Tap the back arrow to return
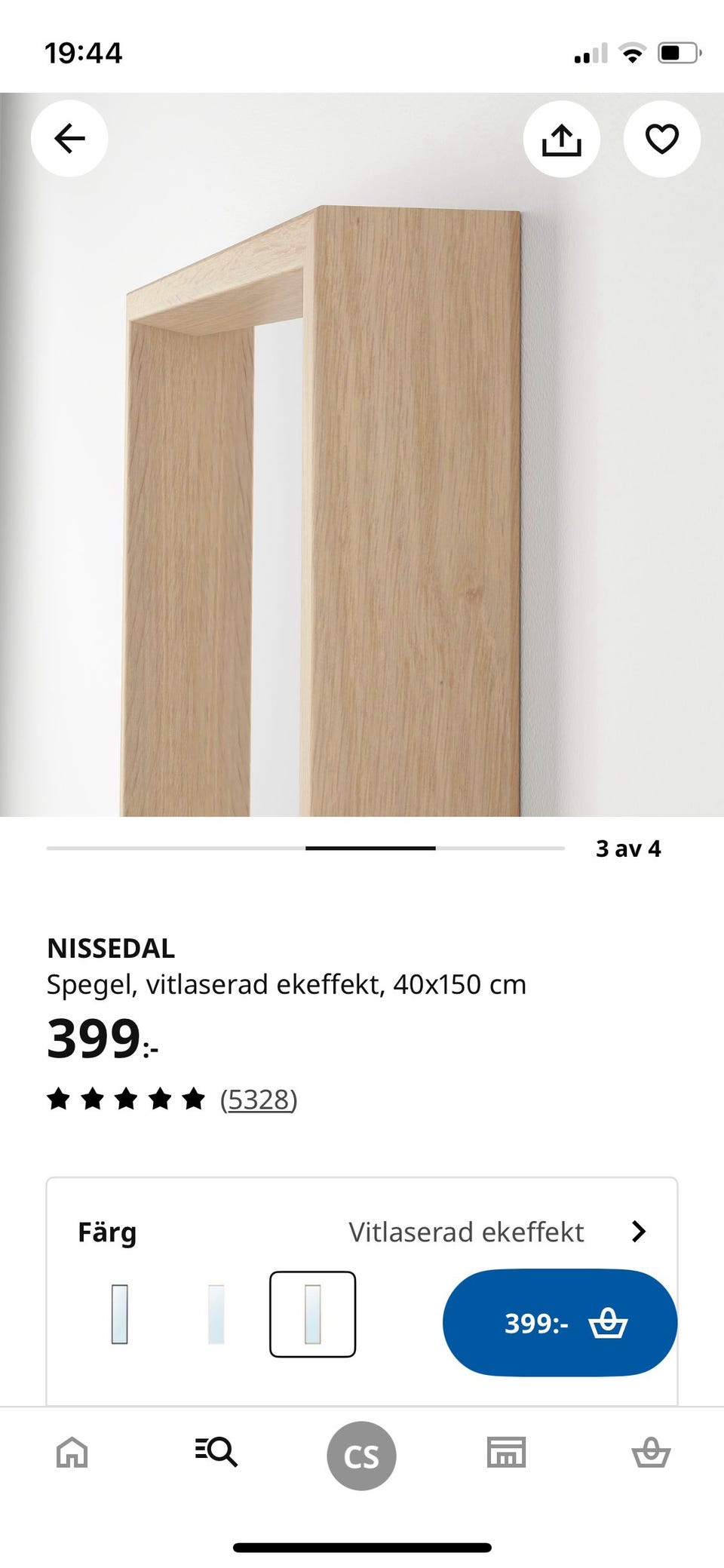The width and height of the screenshot is (724, 1568). point(69,139)
